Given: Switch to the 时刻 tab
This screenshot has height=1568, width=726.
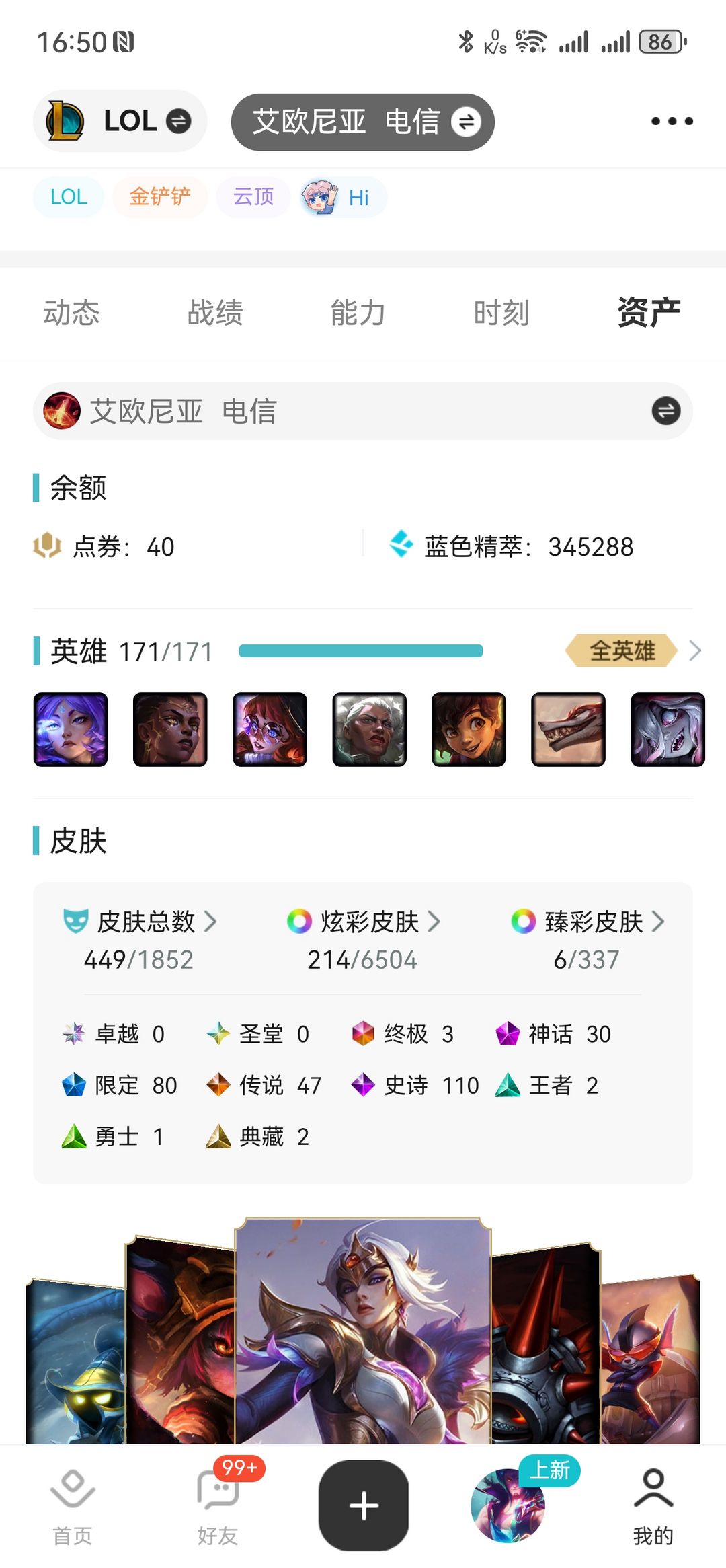Looking at the screenshot, I should 501,313.
